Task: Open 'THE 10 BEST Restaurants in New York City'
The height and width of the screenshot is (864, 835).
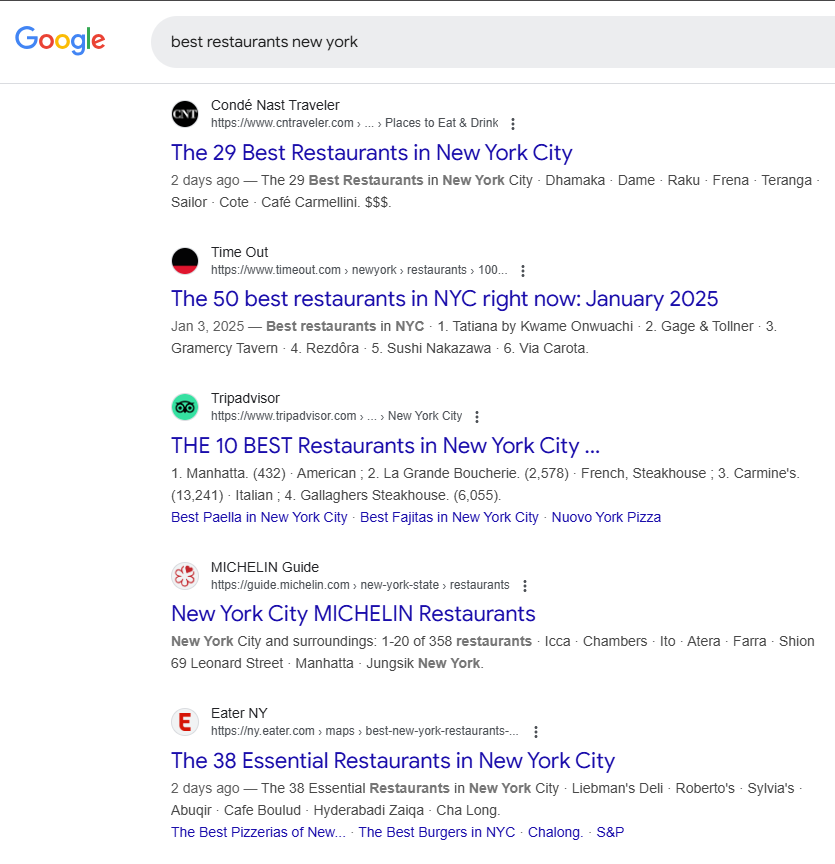Action: click(x=385, y=445)
